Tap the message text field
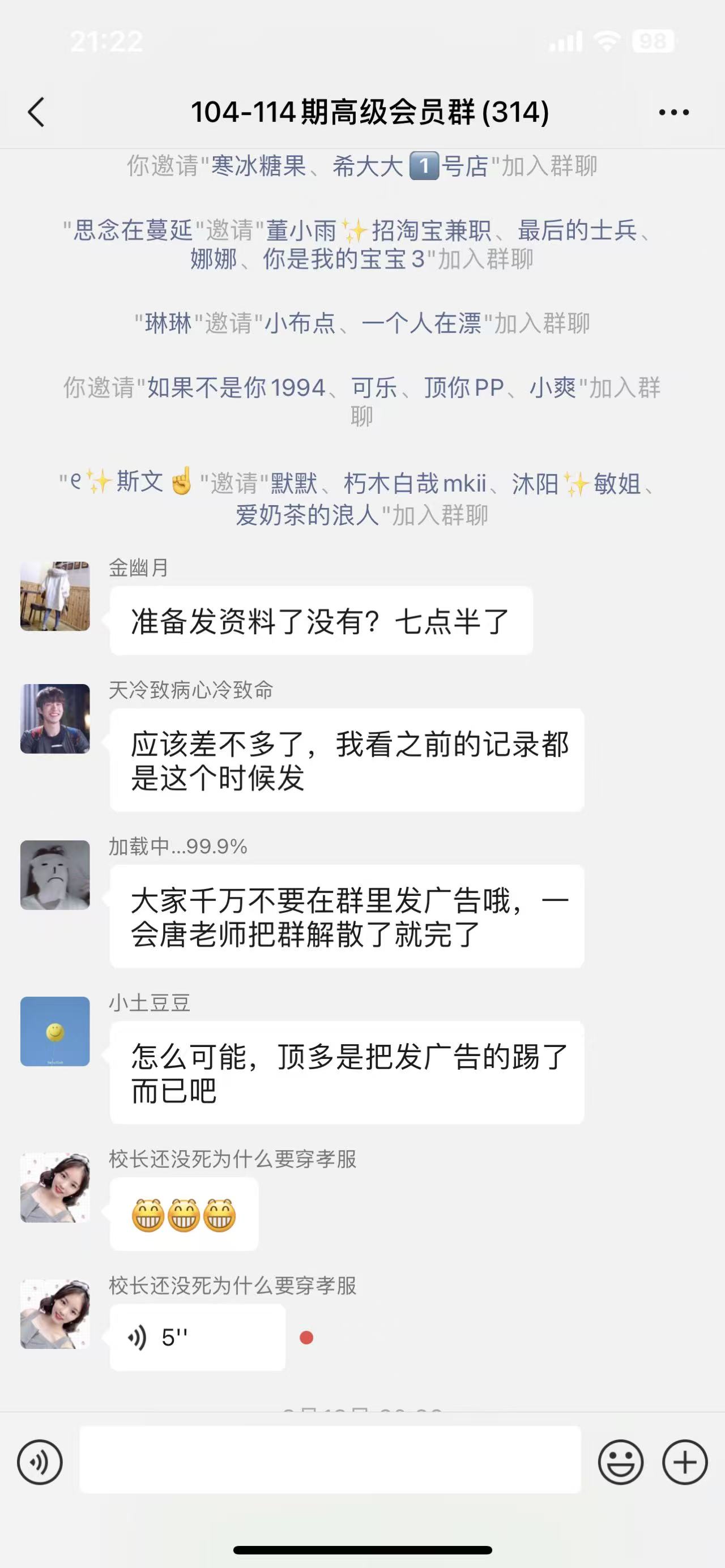 point(330,1460)
